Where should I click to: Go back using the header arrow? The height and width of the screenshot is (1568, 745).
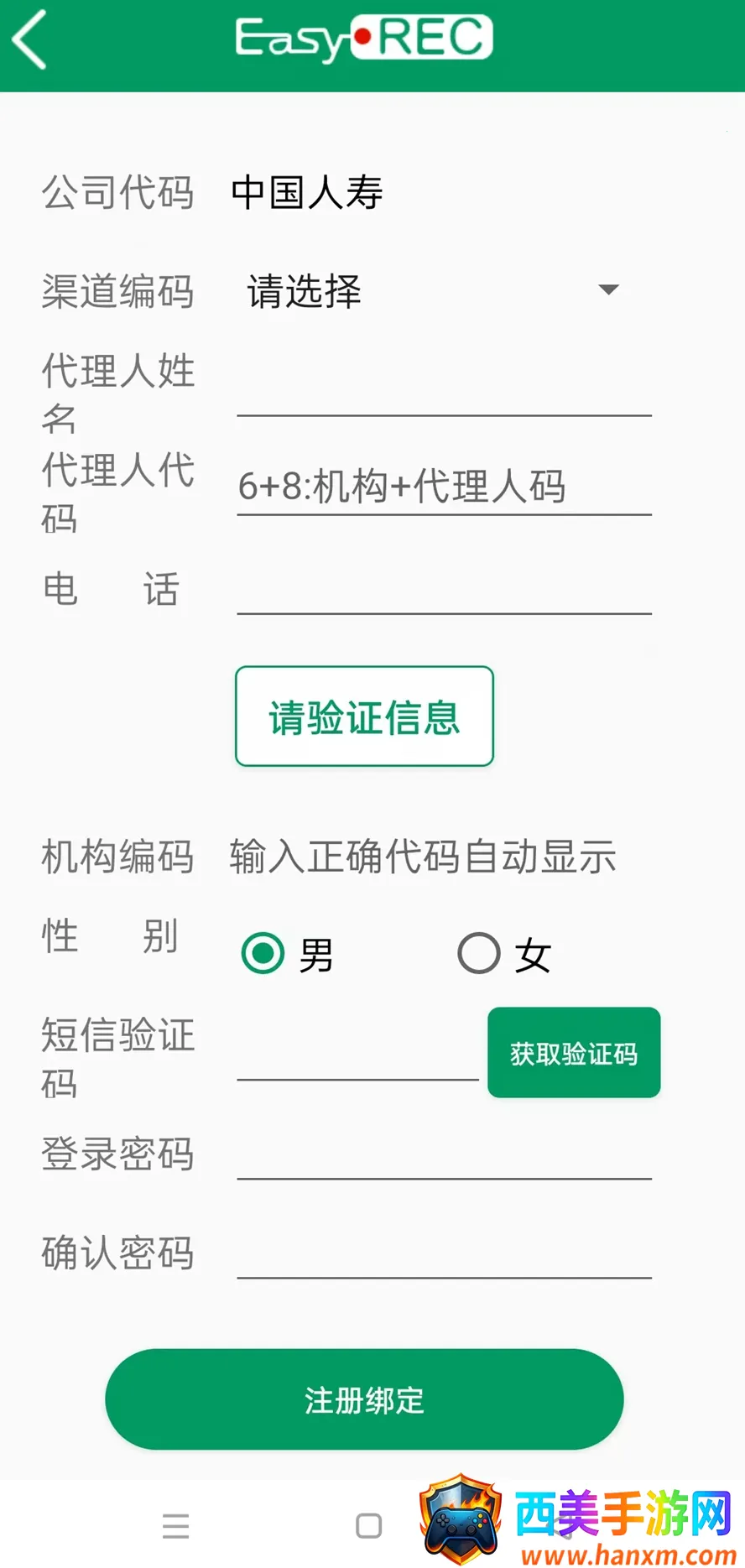tap(30, 40)
